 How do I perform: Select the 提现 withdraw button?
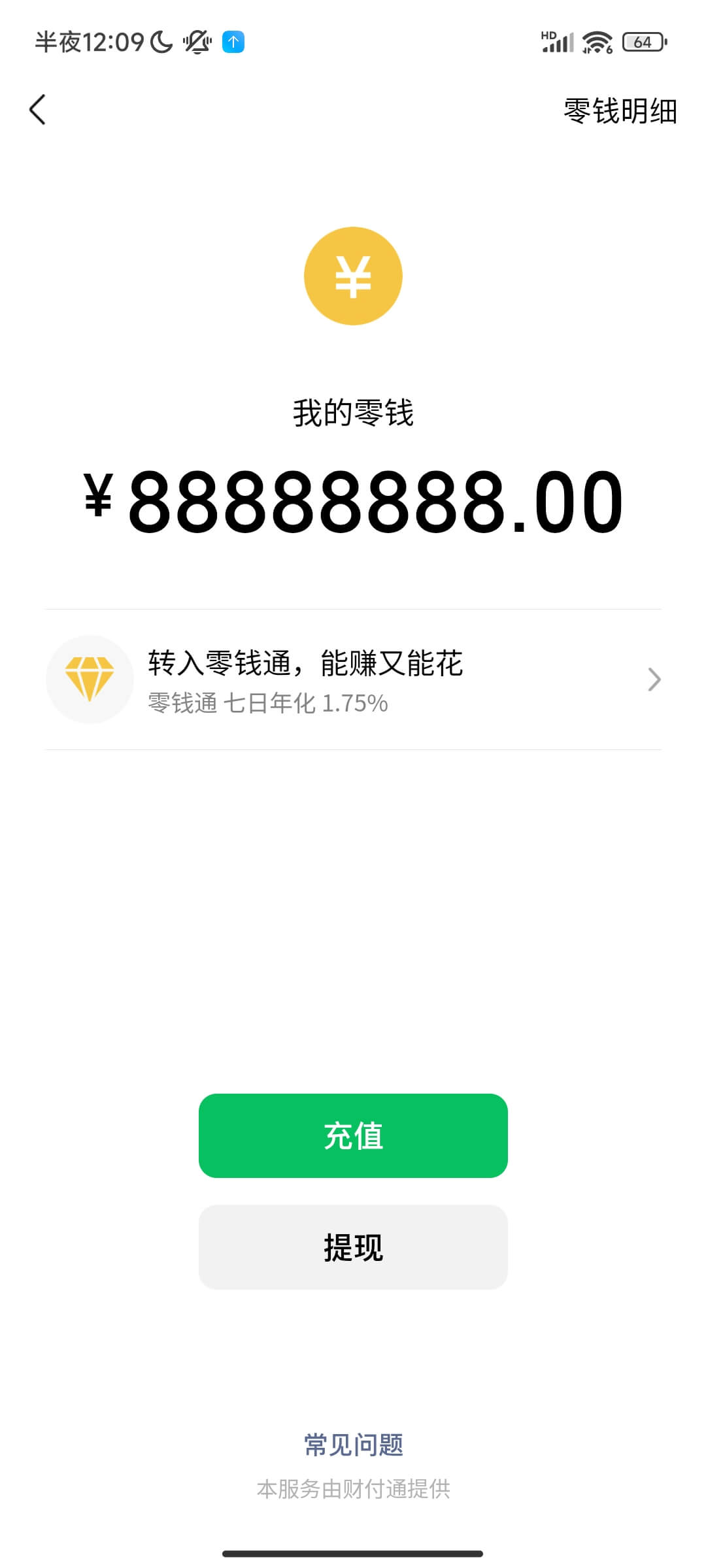click(x=353, y=1247)
